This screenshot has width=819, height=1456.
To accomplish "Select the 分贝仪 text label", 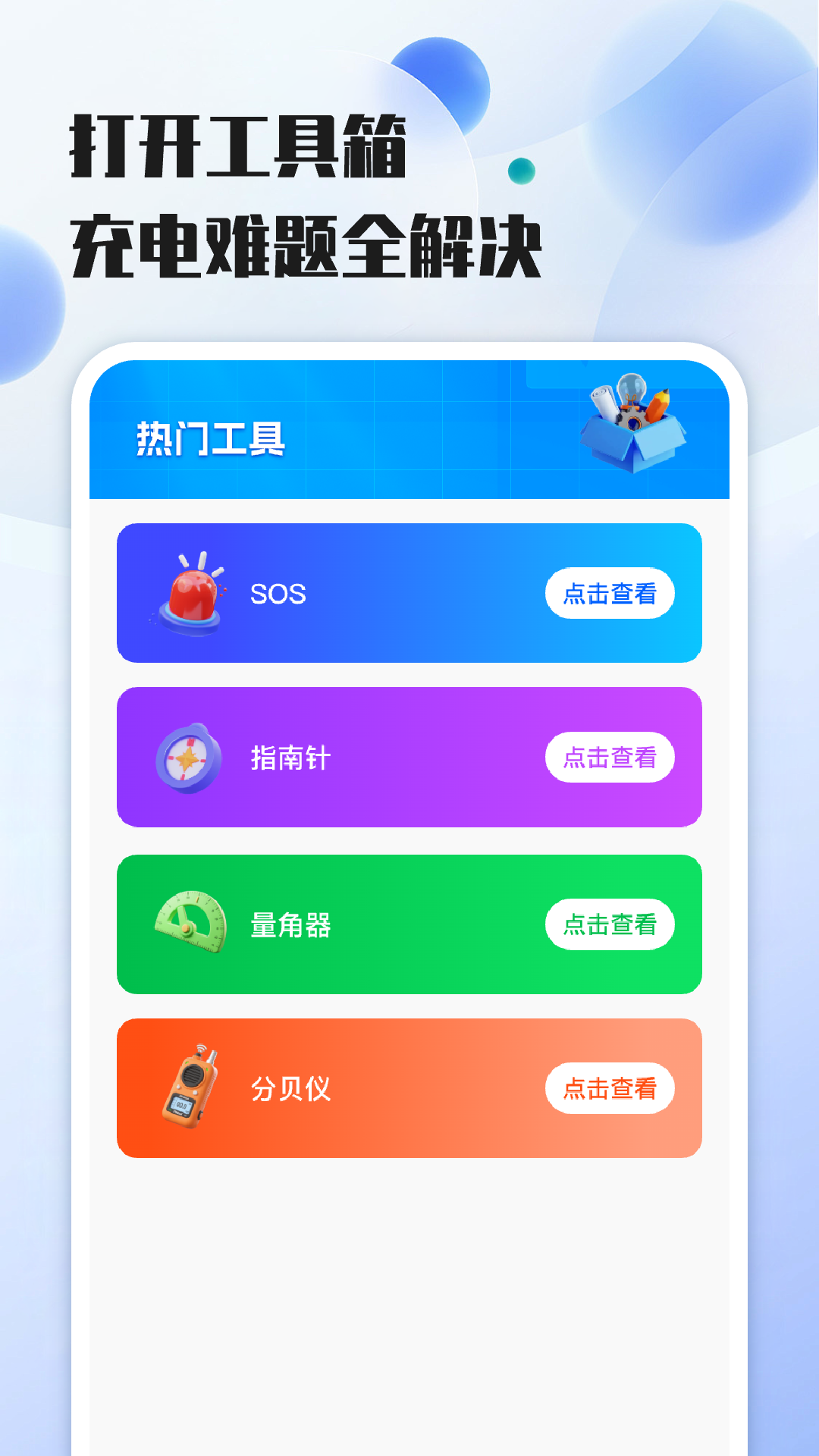I will (x=290, y=1087).
